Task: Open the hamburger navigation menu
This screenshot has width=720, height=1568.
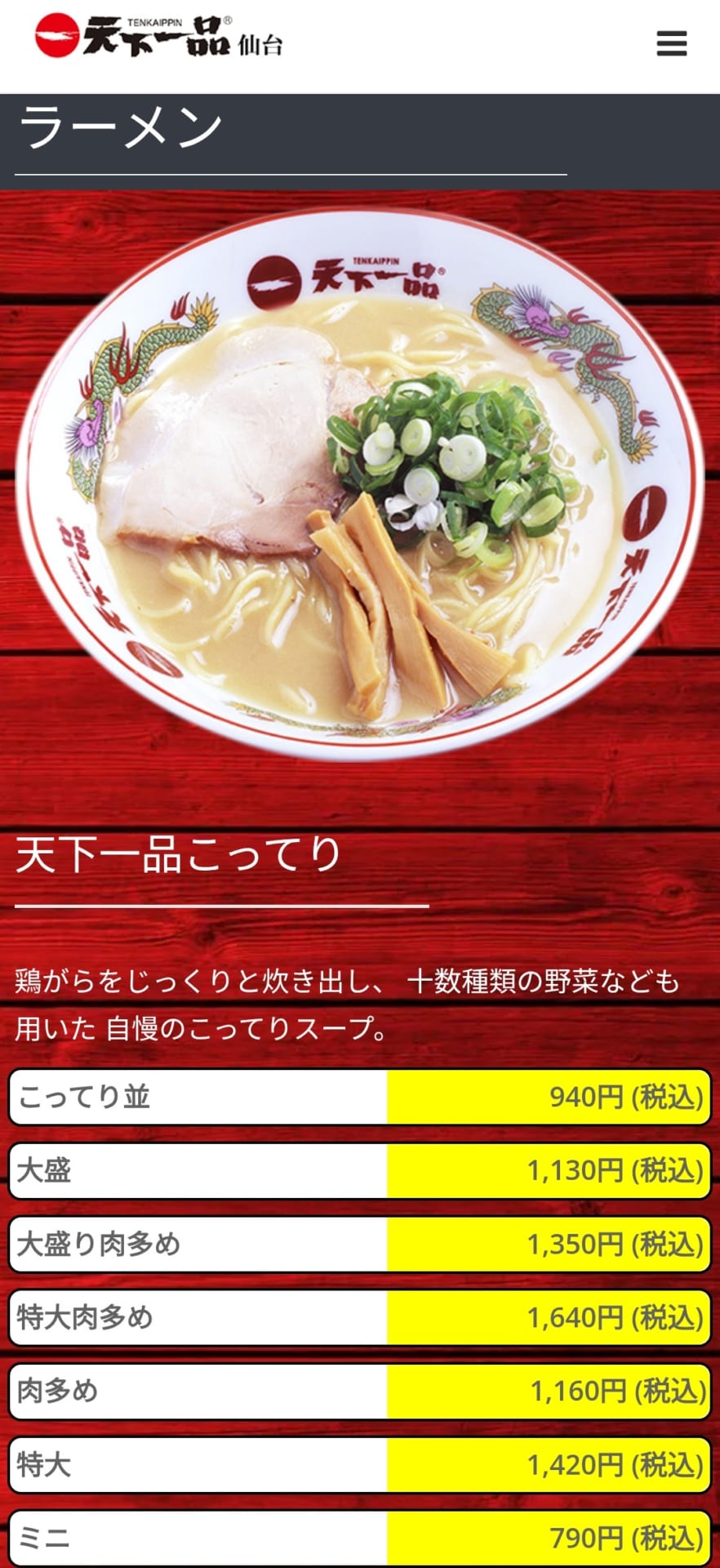Action: (671, 43)
